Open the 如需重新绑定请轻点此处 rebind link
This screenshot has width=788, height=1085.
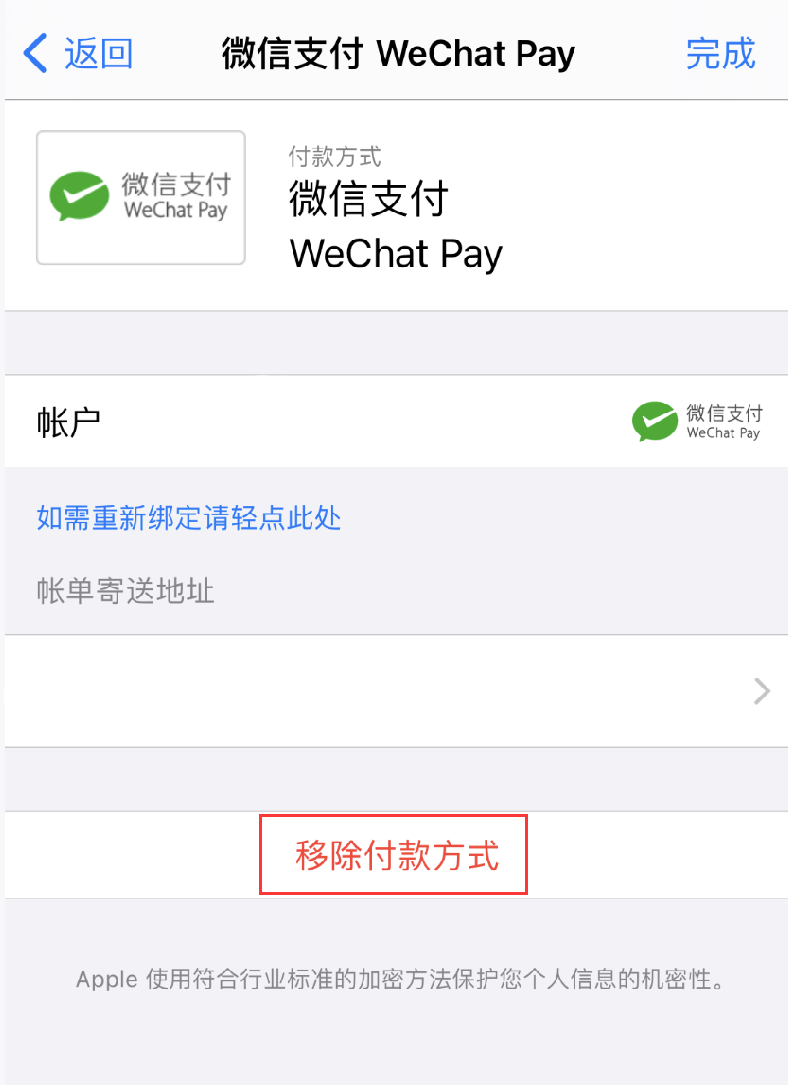(188, 519)
